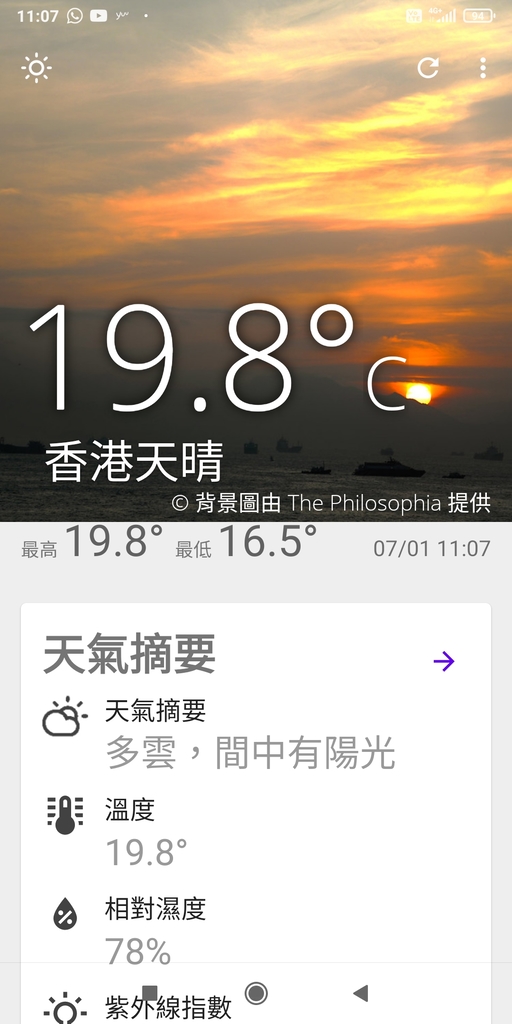Tap the sun icon at top left

[37, 68]
